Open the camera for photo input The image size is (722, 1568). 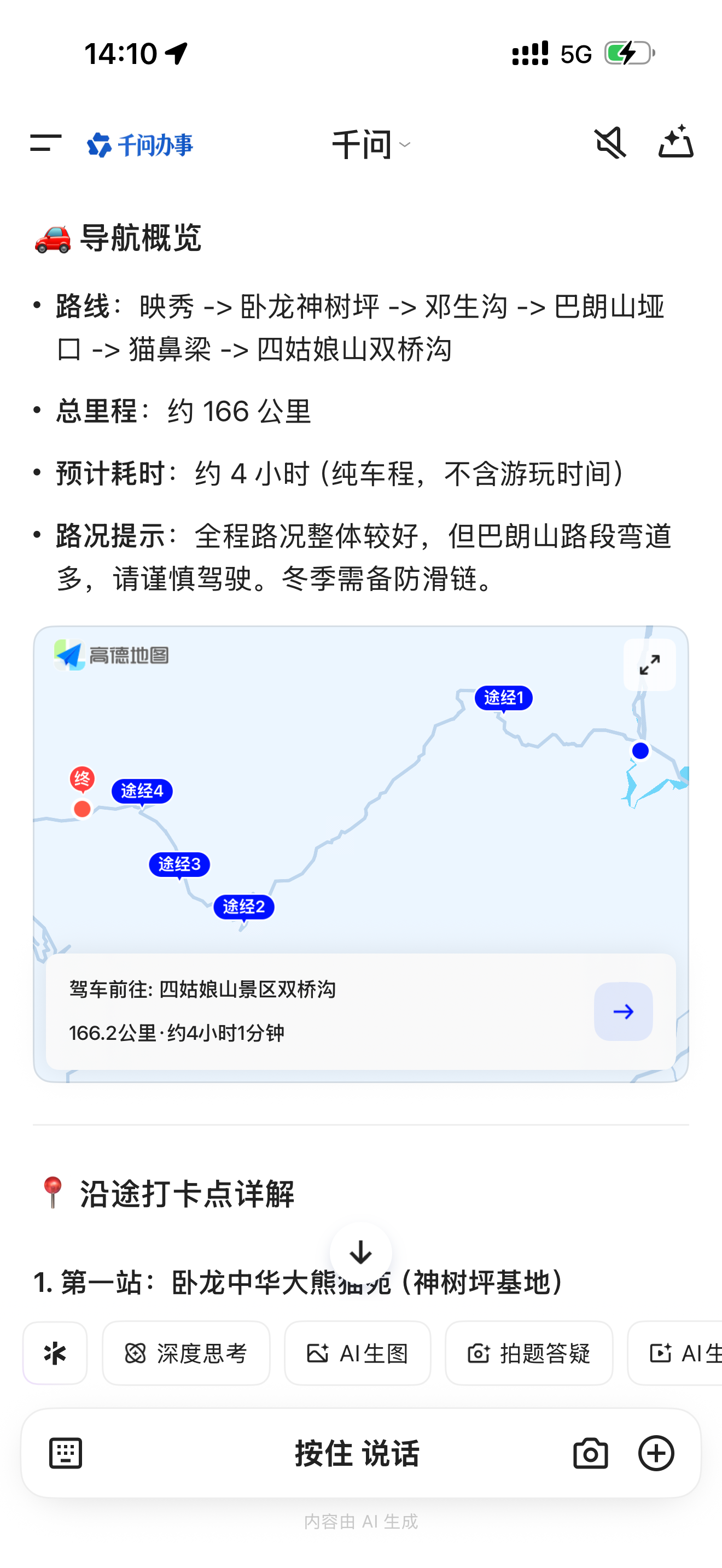tap(591, 1454)
